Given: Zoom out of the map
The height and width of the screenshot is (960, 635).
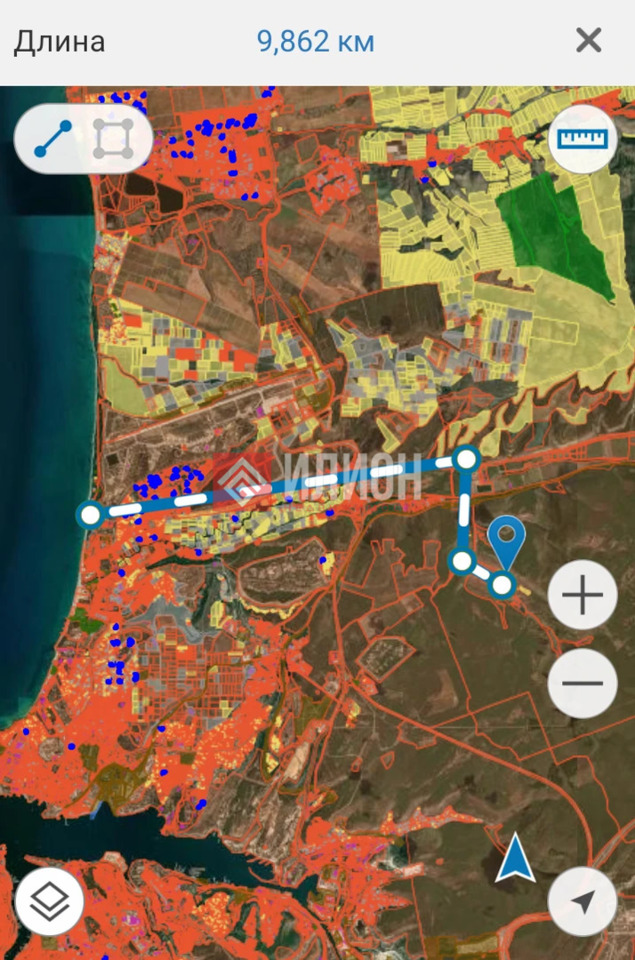Looking at the screenshot, I should (582, 683).
